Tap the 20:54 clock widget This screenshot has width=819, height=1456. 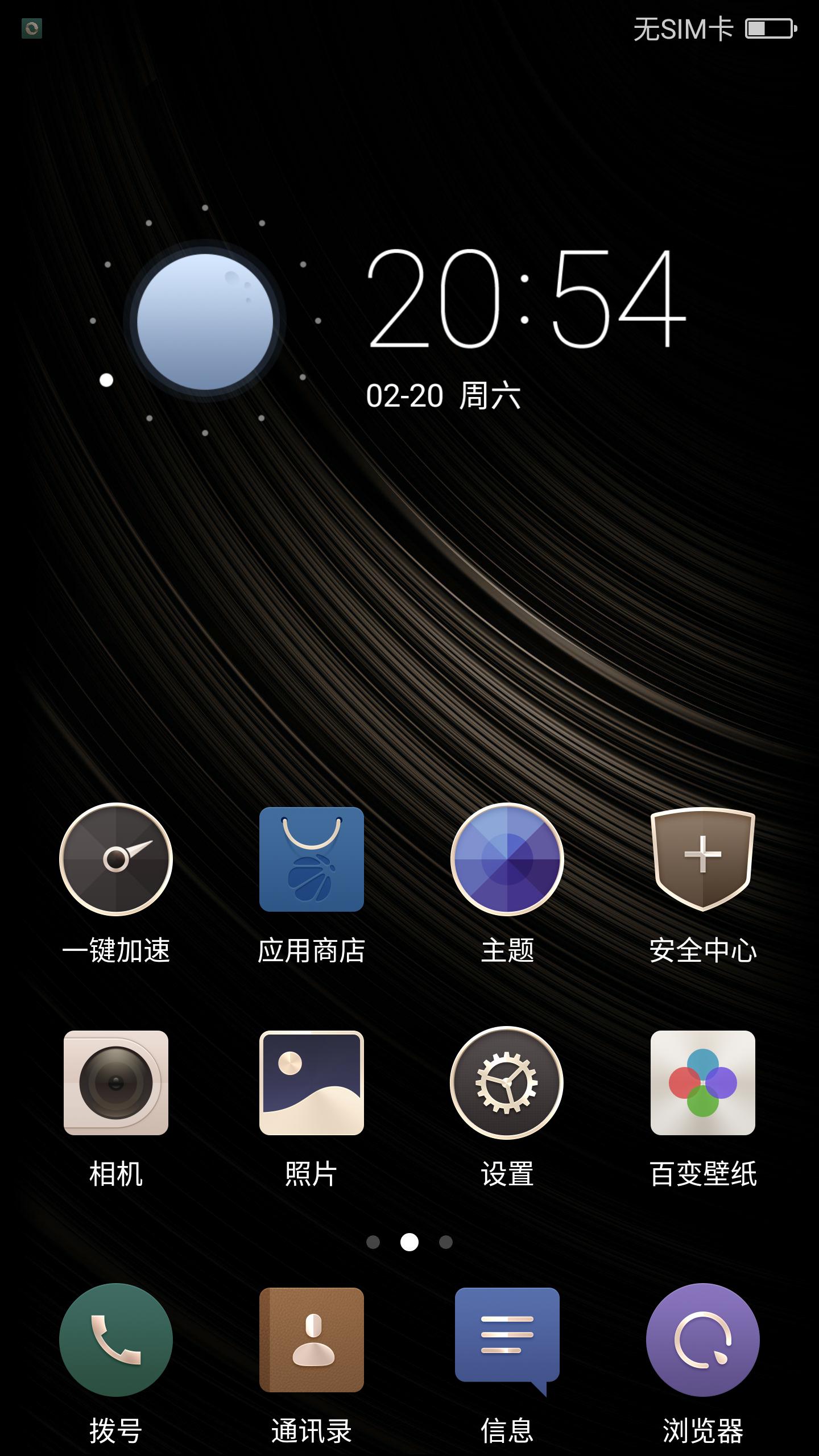pos(526,299)
